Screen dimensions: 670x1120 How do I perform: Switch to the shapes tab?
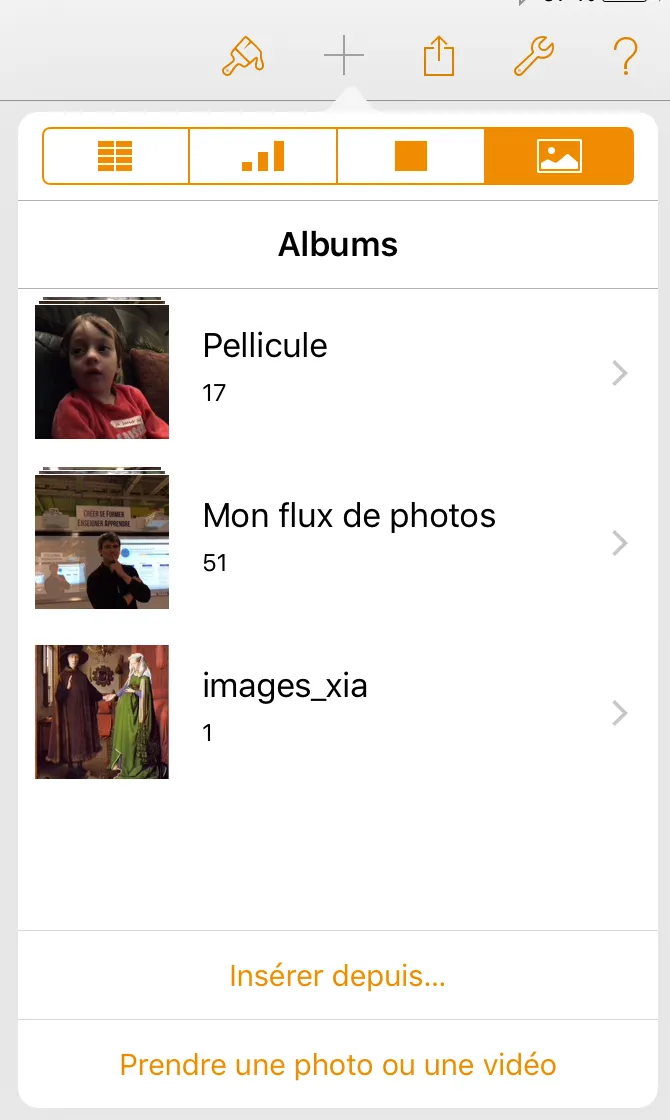[411, 156]
